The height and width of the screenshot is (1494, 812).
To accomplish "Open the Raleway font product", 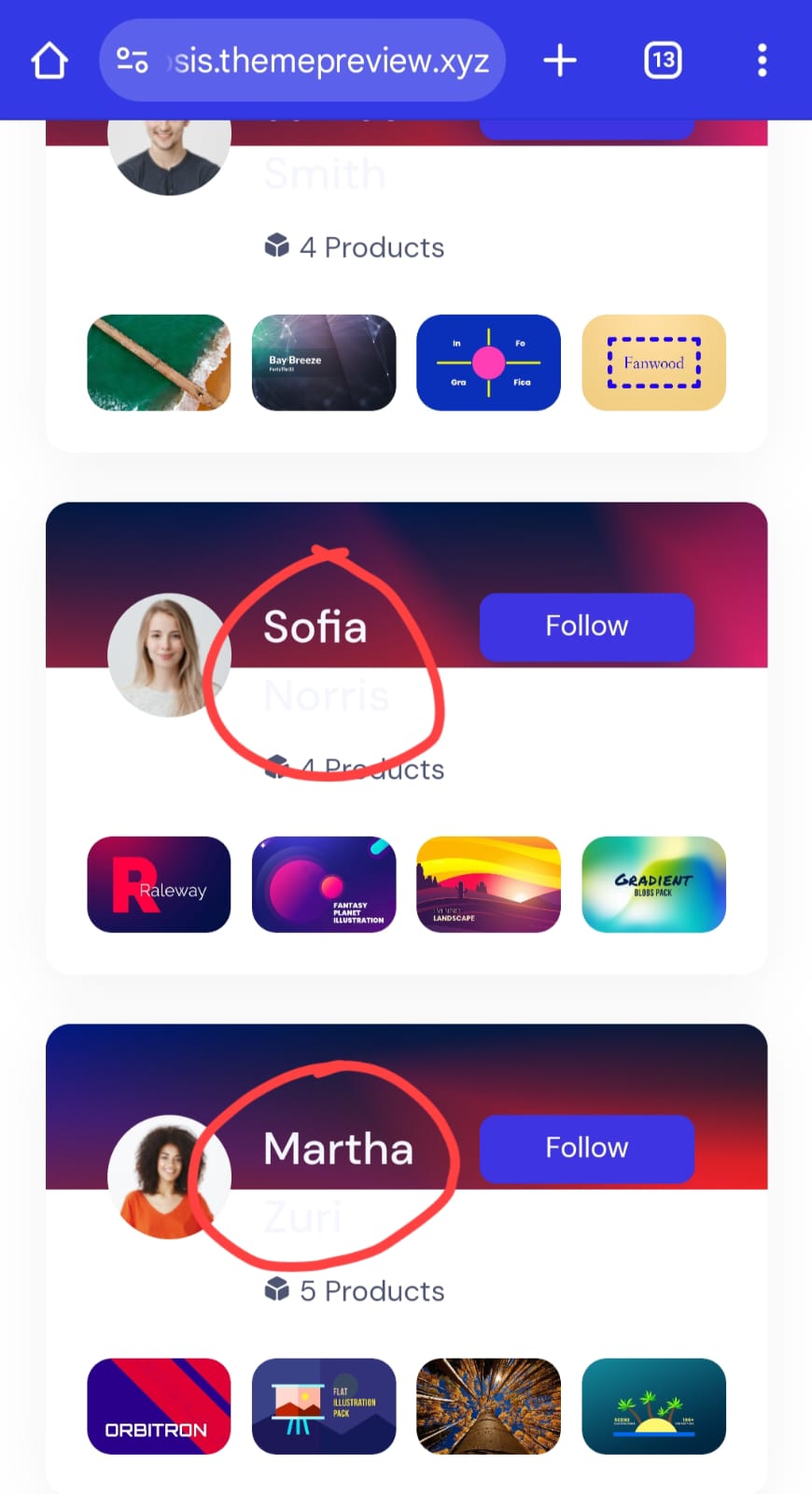I will [159, 884].
